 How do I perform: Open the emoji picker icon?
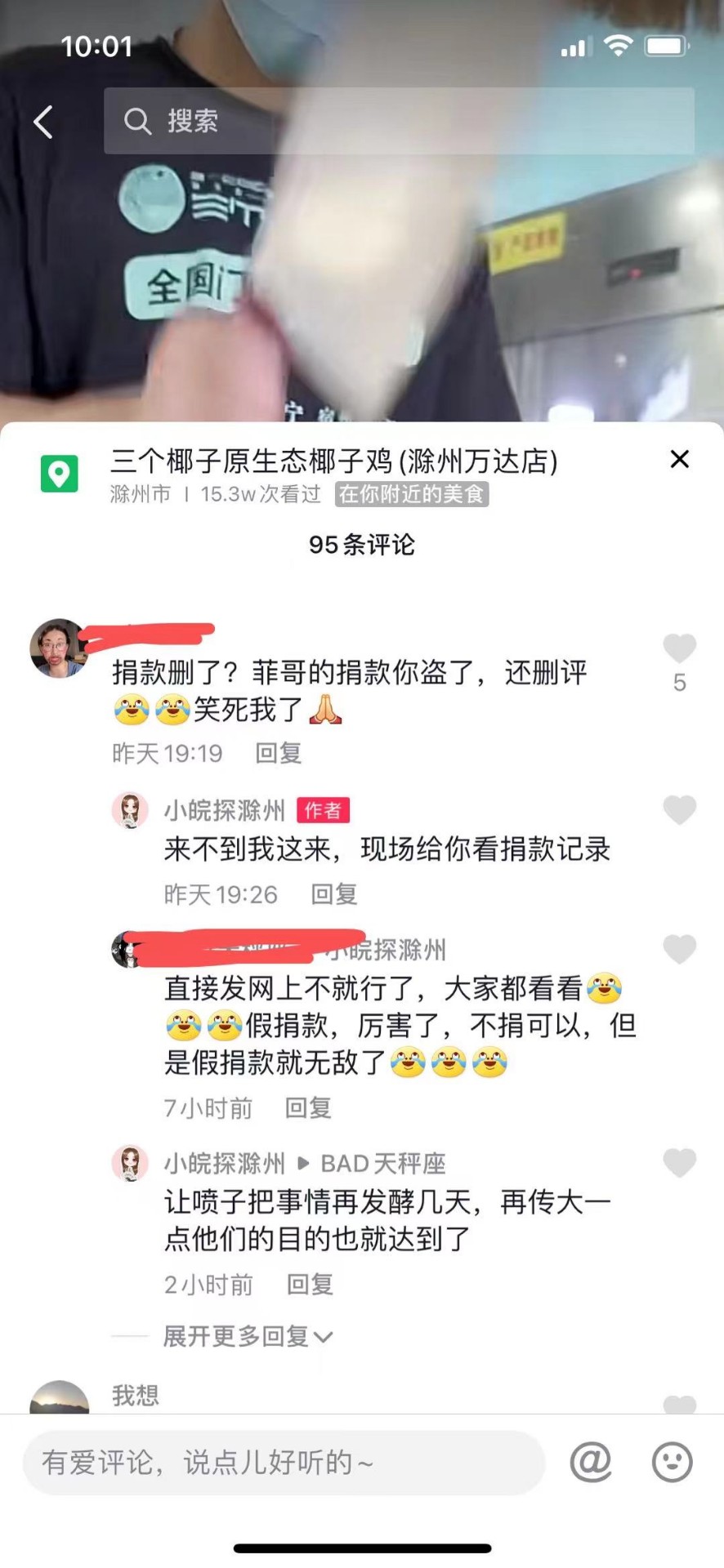pyautogui.click(x=672, y=1462)
